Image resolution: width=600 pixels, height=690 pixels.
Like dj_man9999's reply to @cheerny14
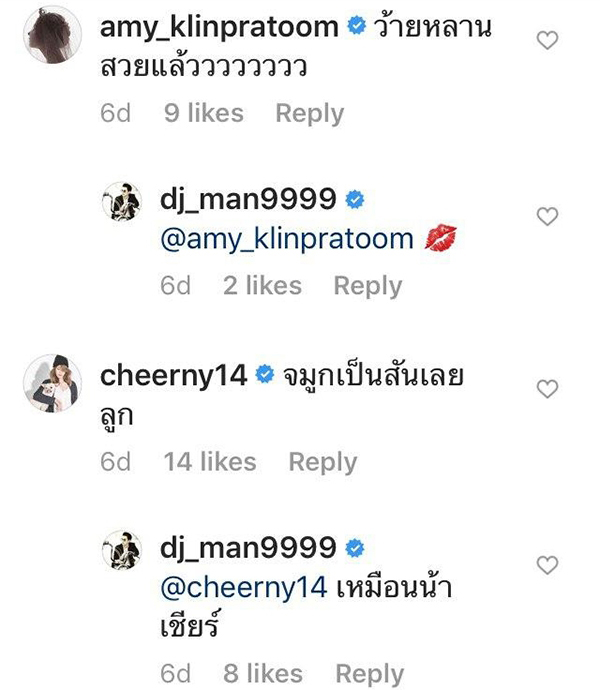[x=547, y=565]
